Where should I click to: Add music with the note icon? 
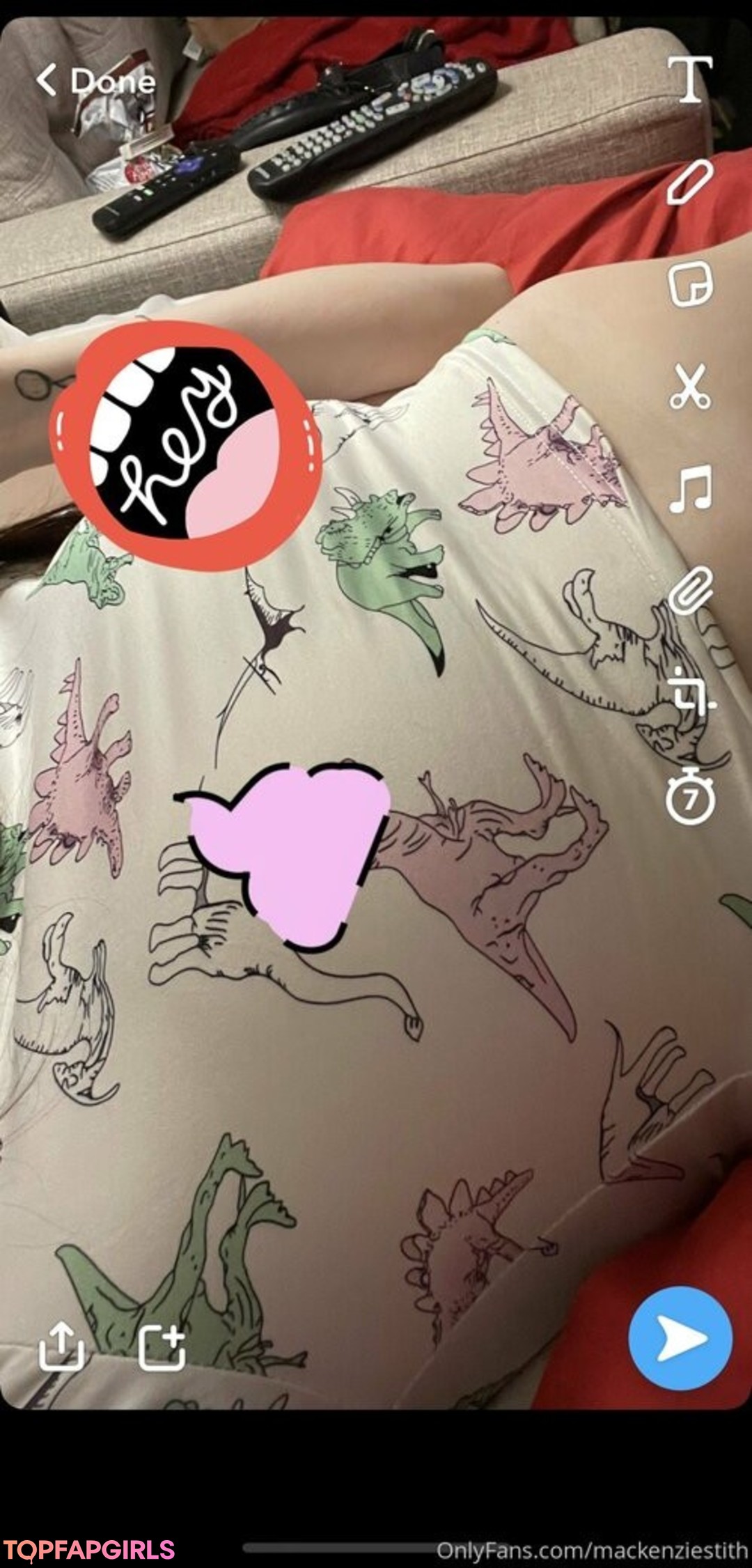point(690,489)
